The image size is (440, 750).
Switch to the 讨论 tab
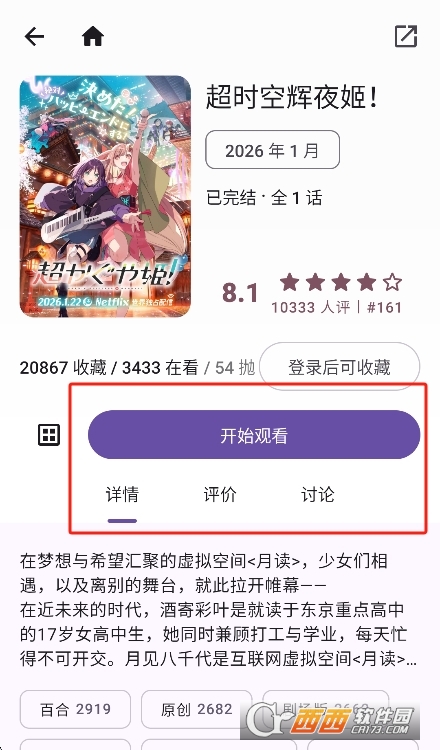(x=318, y=495)
